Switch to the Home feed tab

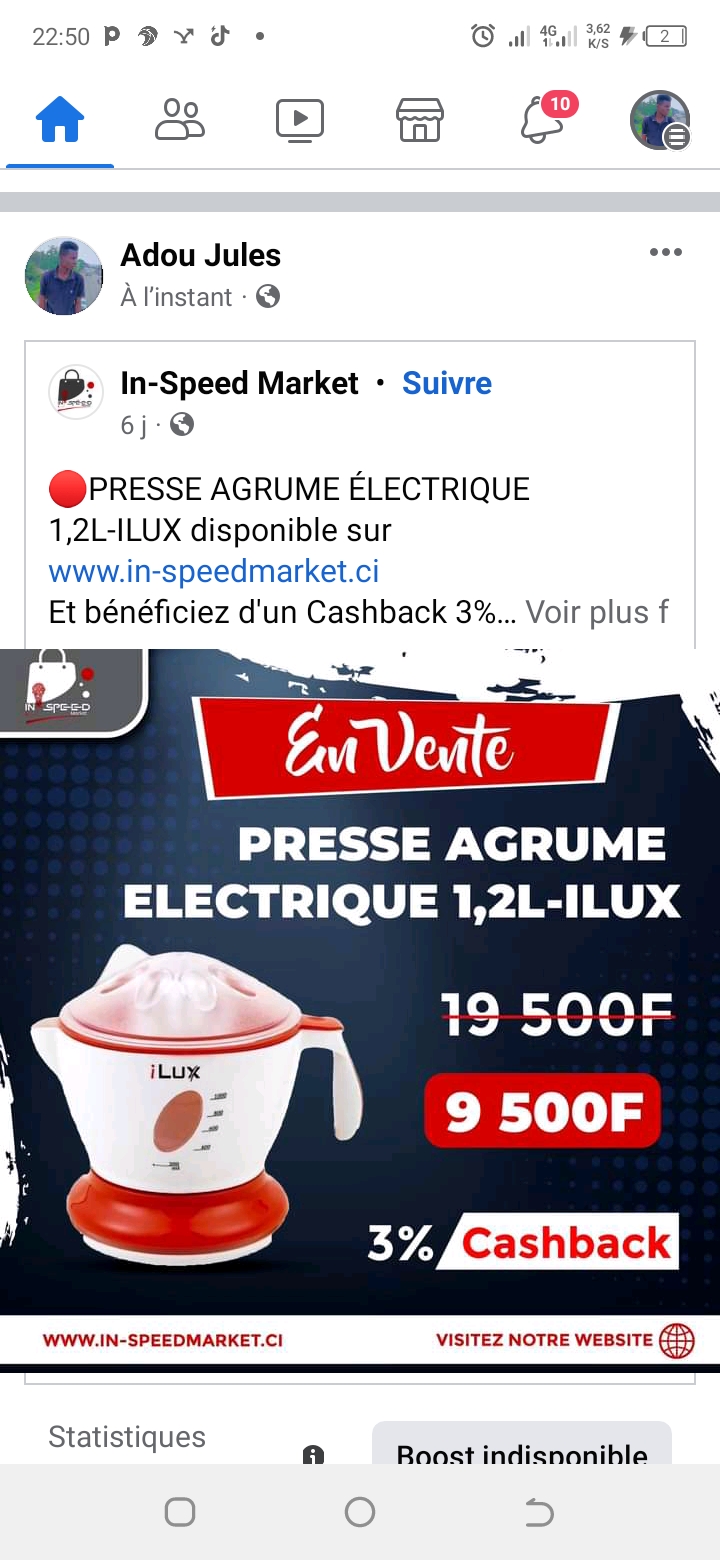click(60, 121)
